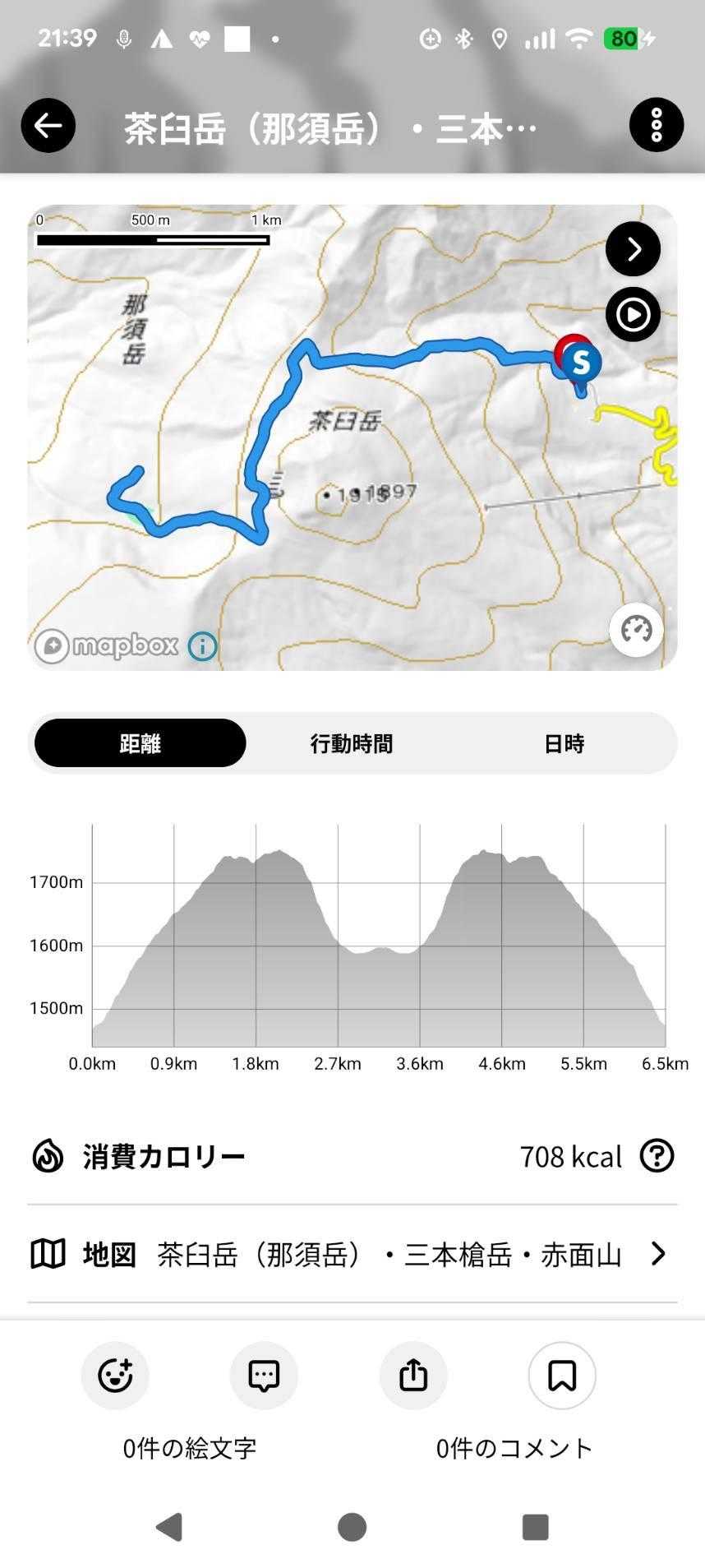Open recent apps from the navigation bar
Viewport: 705px width, 1568px height.
(535, 1527)
